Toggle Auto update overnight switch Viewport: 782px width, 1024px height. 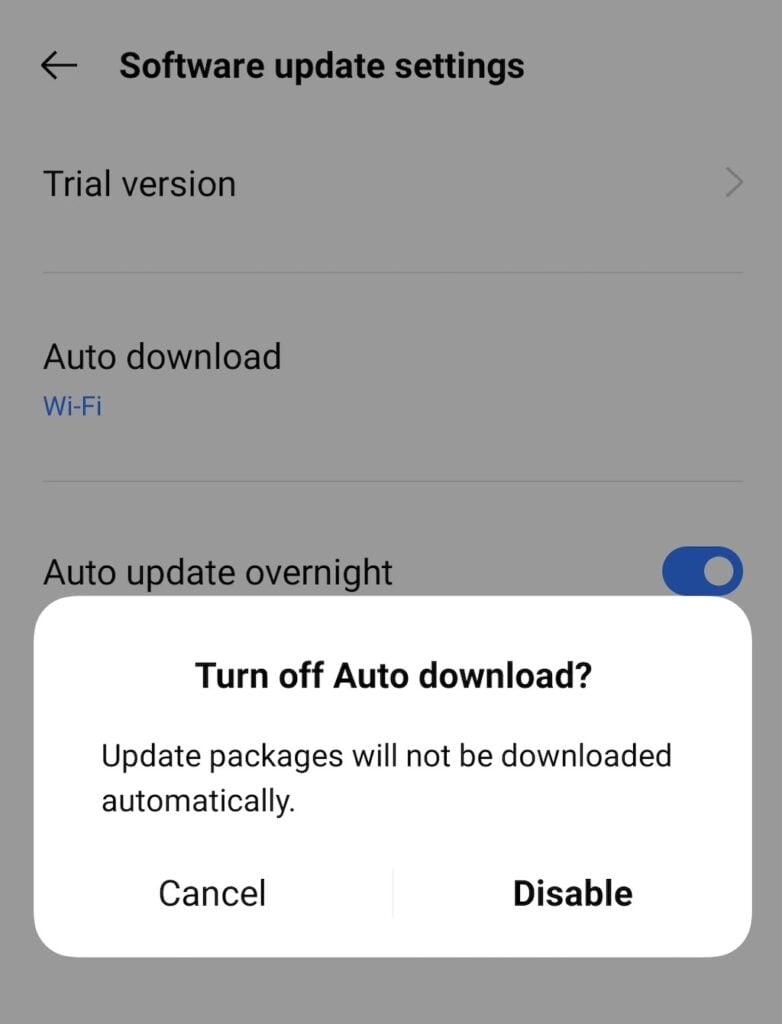[x=702, y=571]
